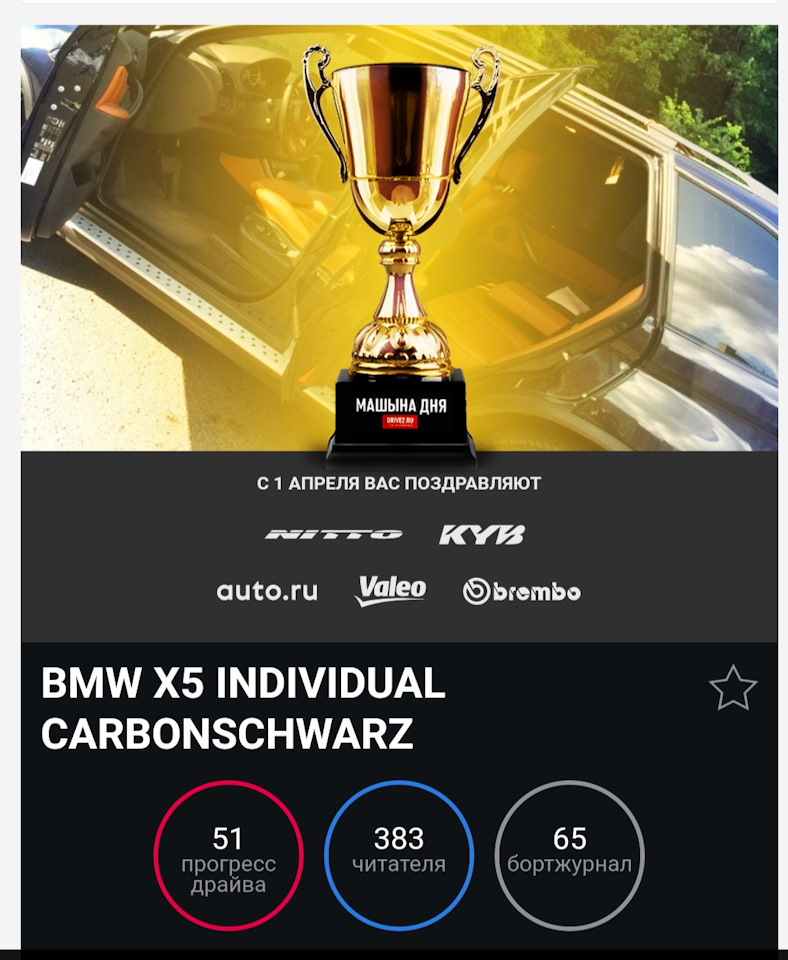Image resolution: width=788 pixels, height=960 pixels.
Task: Open the 383 читателя readers list
Action: pyautogui.click(x=399, y=855)
